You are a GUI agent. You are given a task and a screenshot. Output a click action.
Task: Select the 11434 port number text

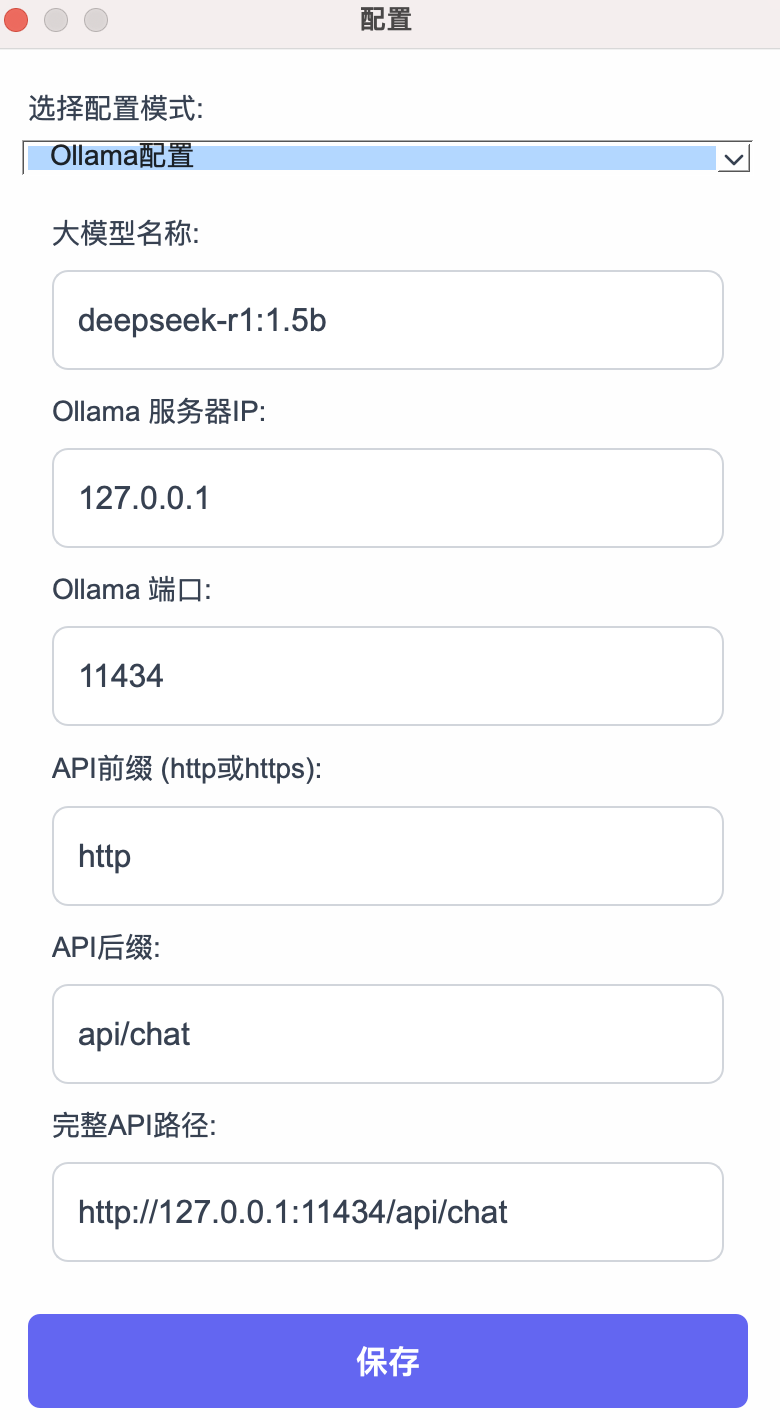point(120,676)
